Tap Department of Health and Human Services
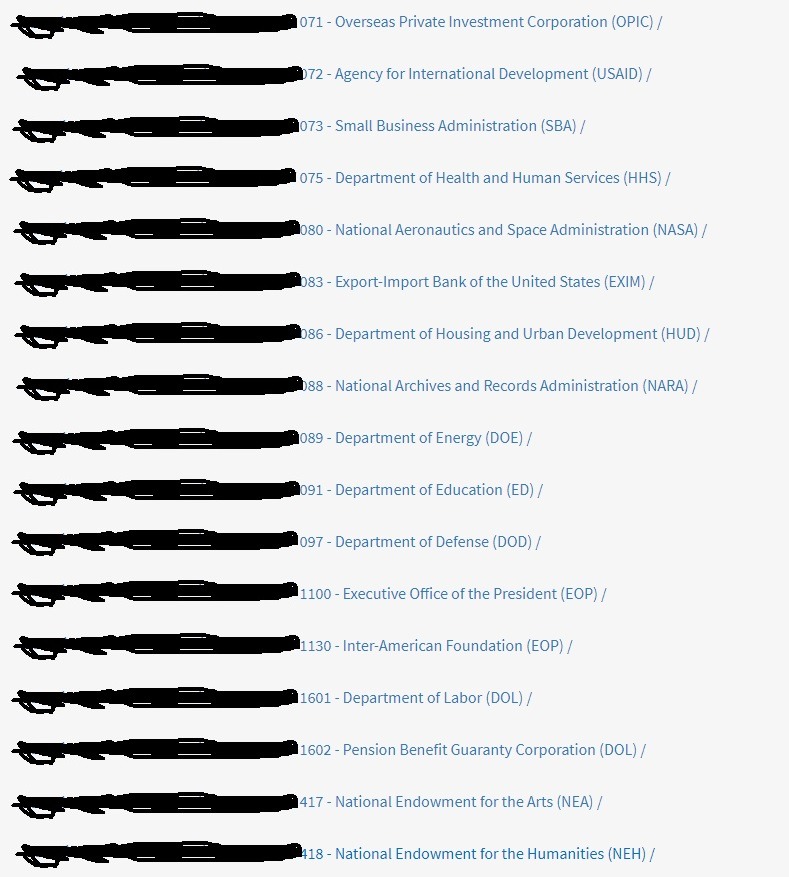The width and height of the screenshot is (789, 877). pos(485,178)
